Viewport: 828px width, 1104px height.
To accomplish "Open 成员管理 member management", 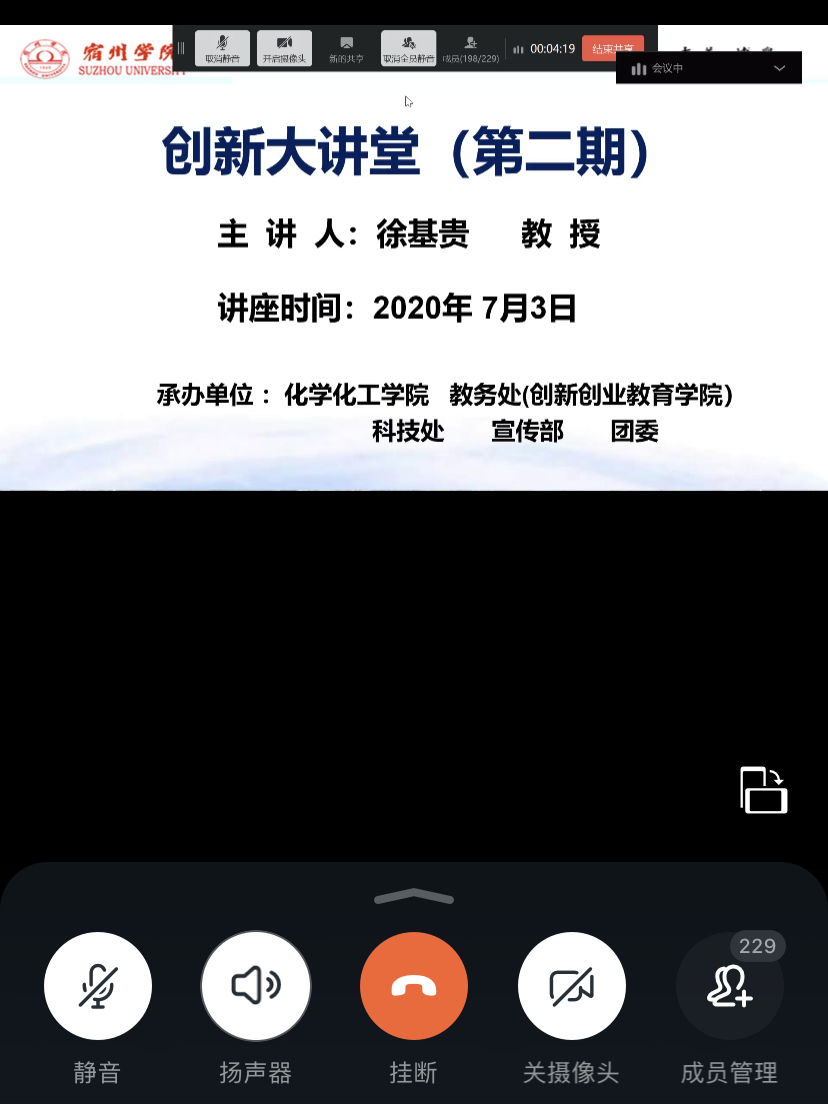I will pyautogui.click(x=730, y=986).
